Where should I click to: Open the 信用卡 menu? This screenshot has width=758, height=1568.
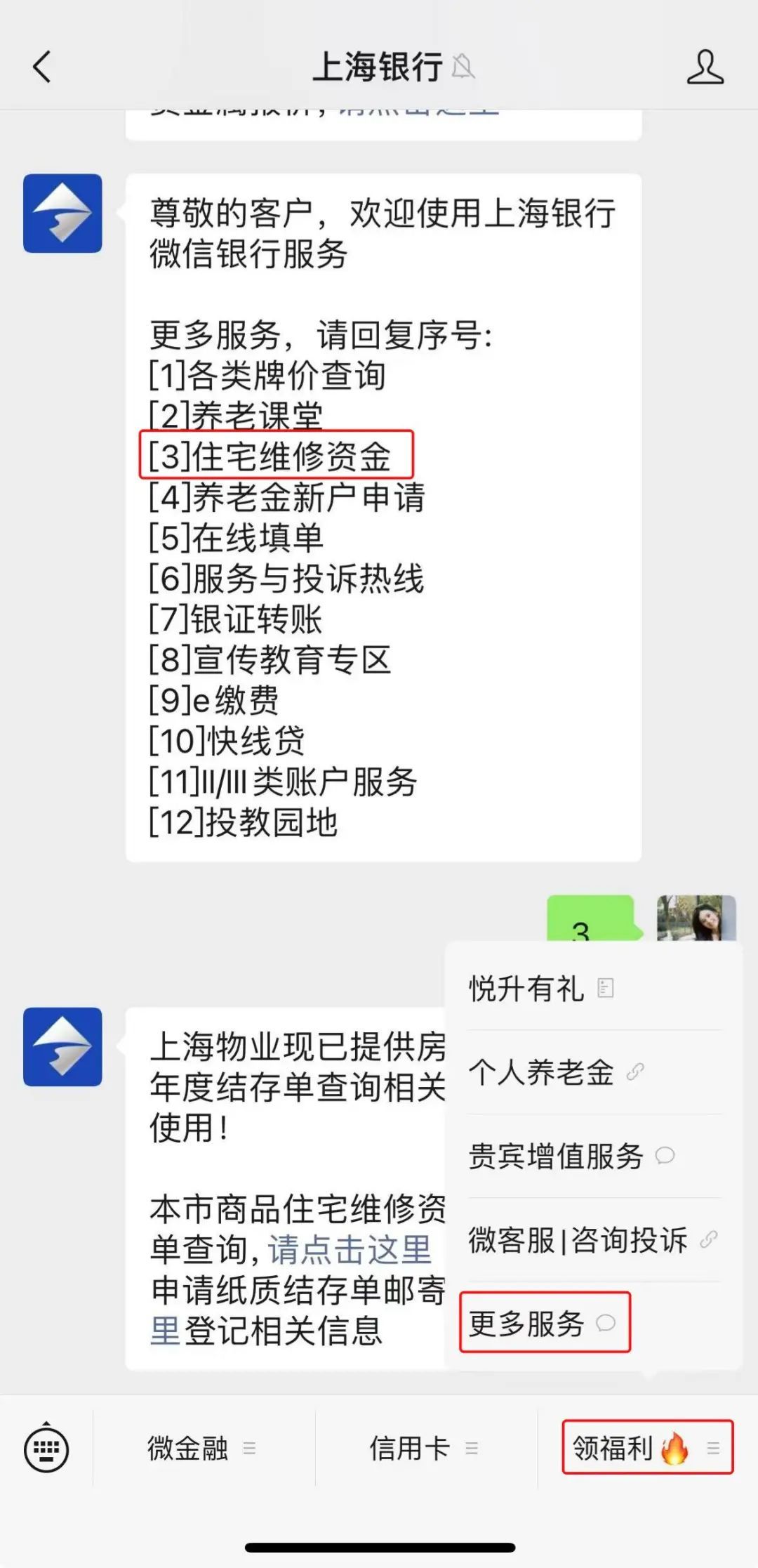point(424,1448)
